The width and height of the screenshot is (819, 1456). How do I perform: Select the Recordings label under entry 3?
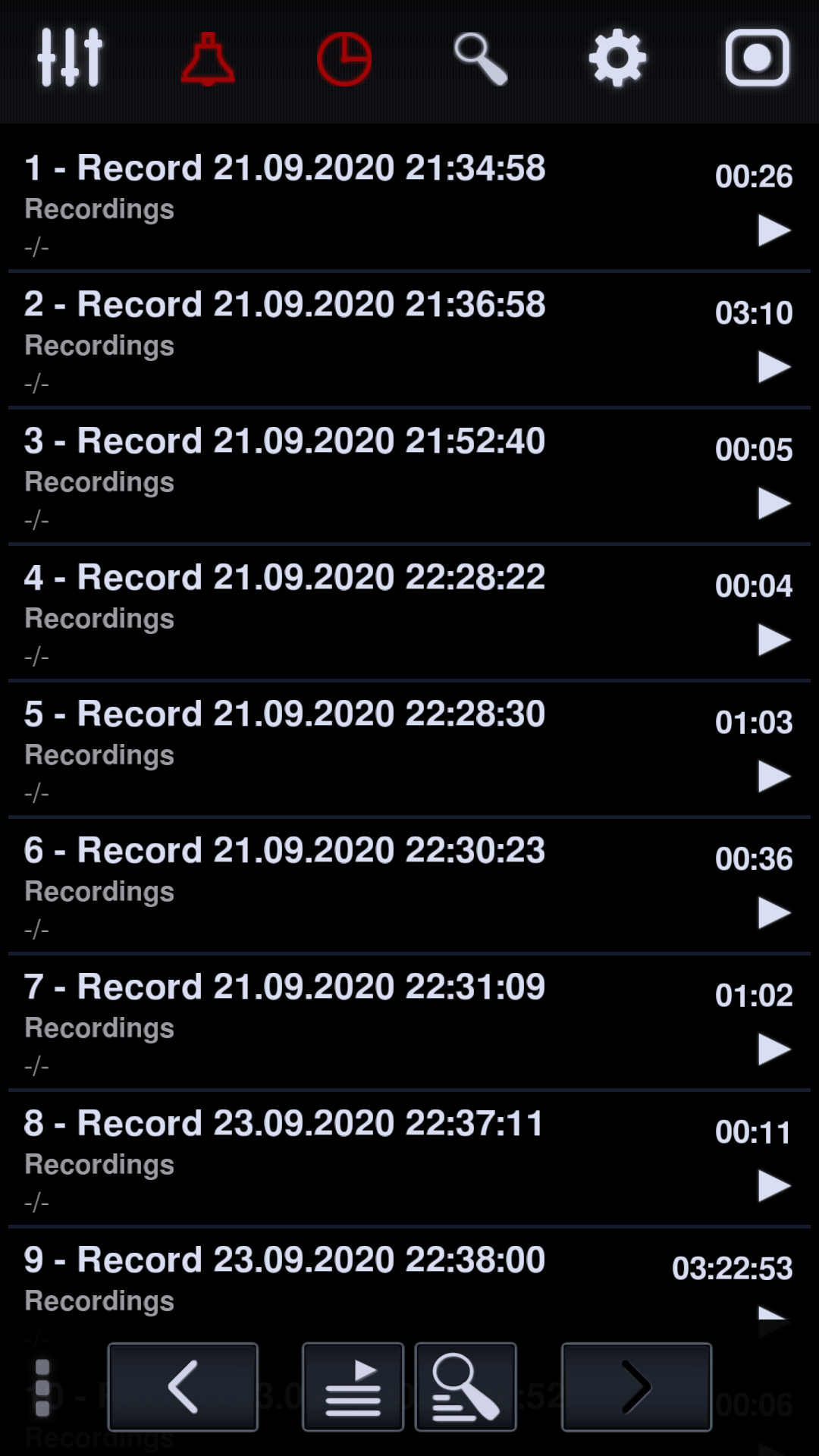coord(99,482)
